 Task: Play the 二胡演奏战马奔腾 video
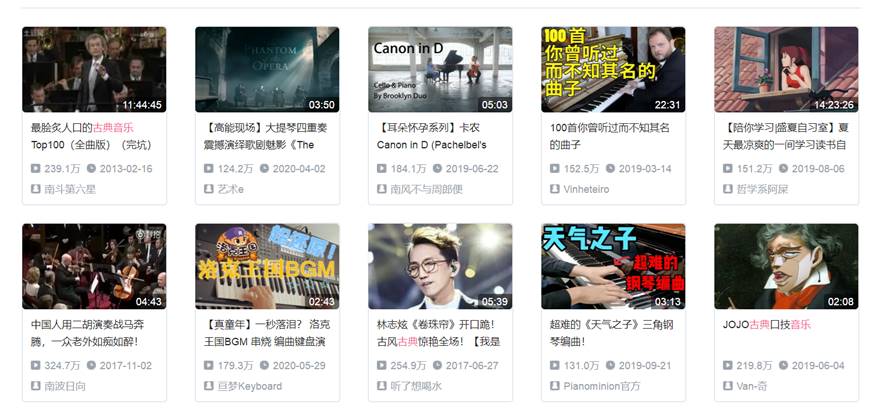click(94, 266)
